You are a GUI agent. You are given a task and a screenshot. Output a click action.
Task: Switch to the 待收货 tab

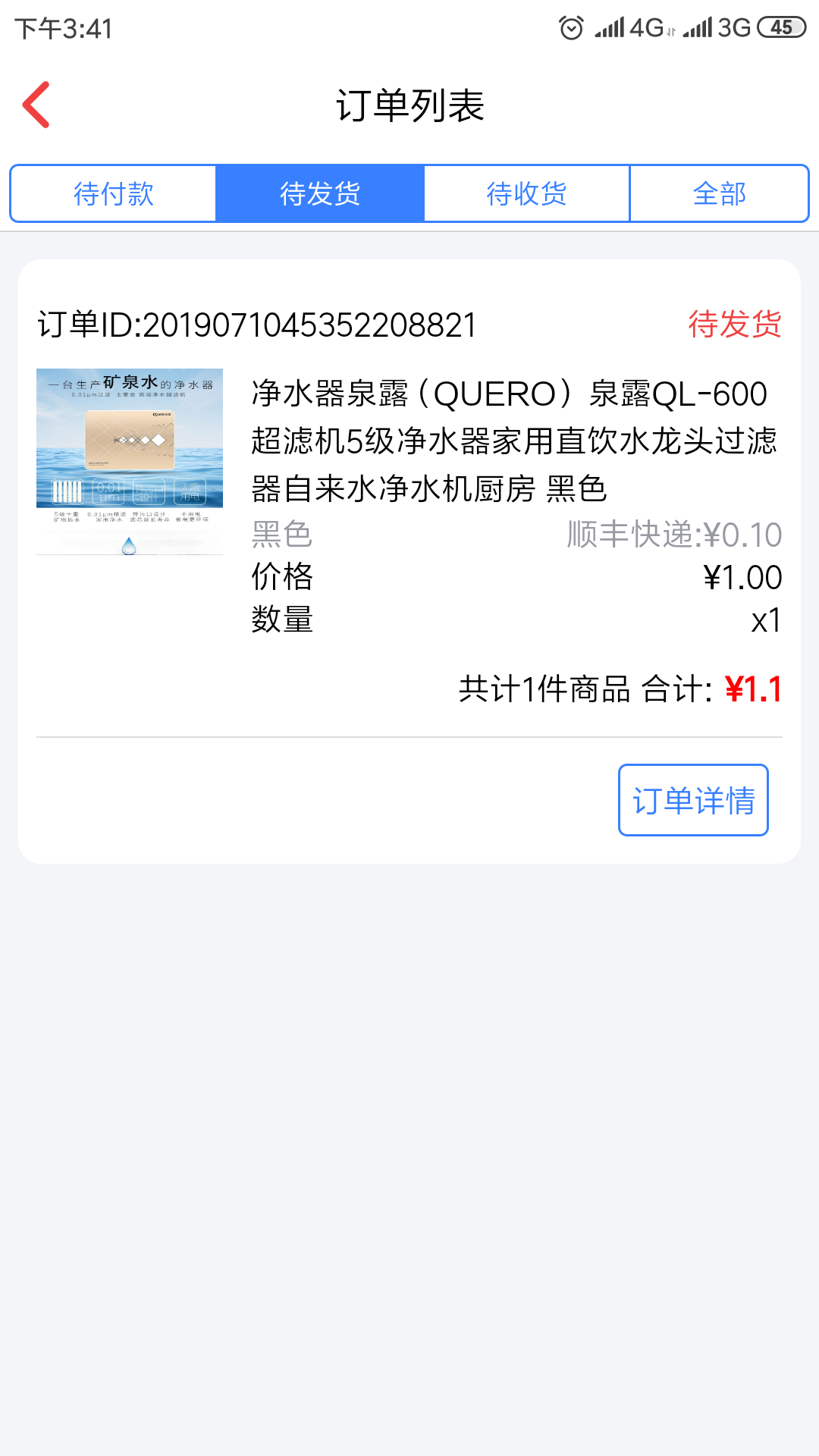[526, 194]
